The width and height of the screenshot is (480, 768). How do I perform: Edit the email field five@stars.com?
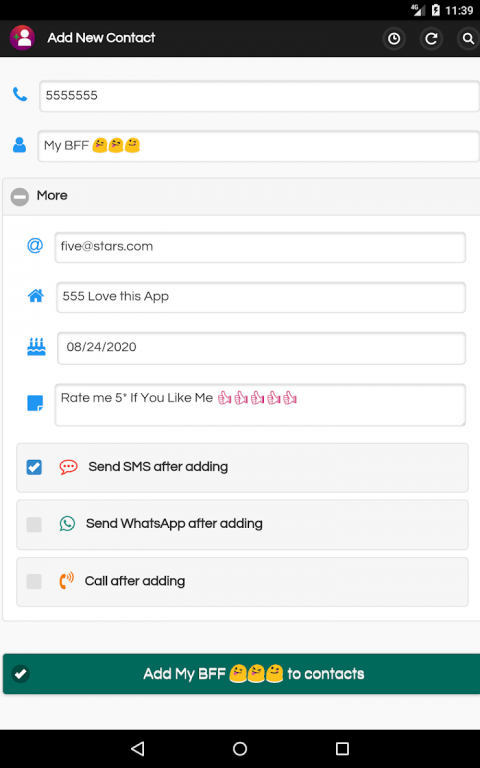[x=260, y=247]
